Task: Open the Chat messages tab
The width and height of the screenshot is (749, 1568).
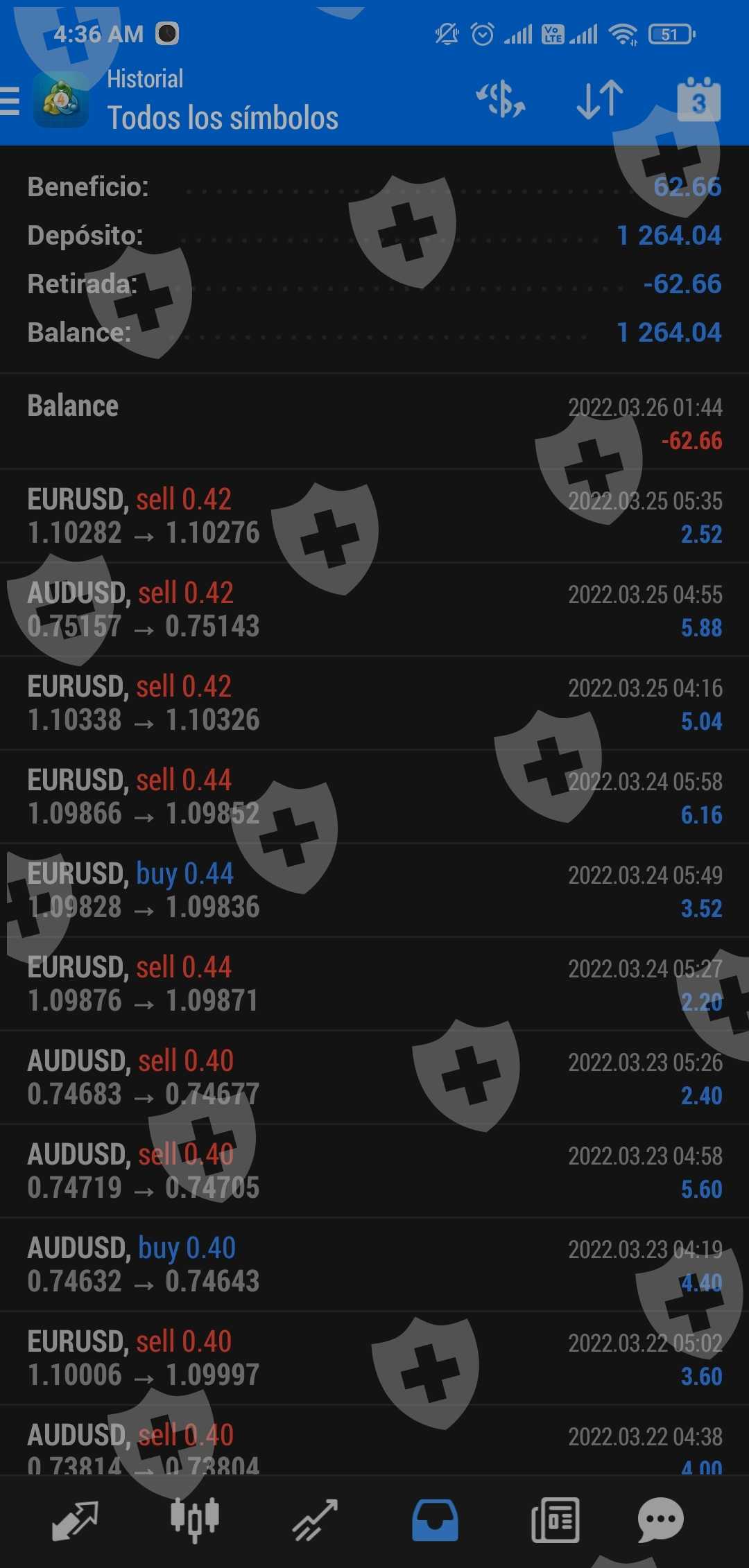Action: (660, 1522)
